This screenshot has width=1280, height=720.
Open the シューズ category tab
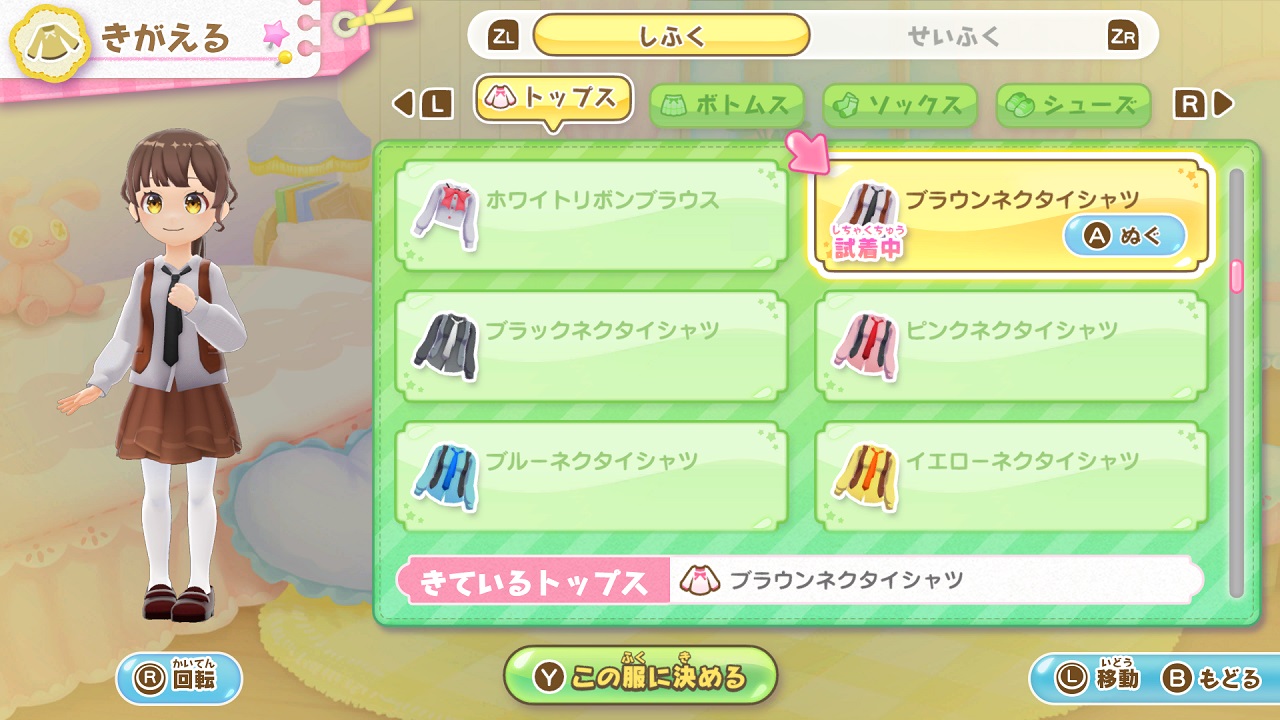(x=1073, y=105)
